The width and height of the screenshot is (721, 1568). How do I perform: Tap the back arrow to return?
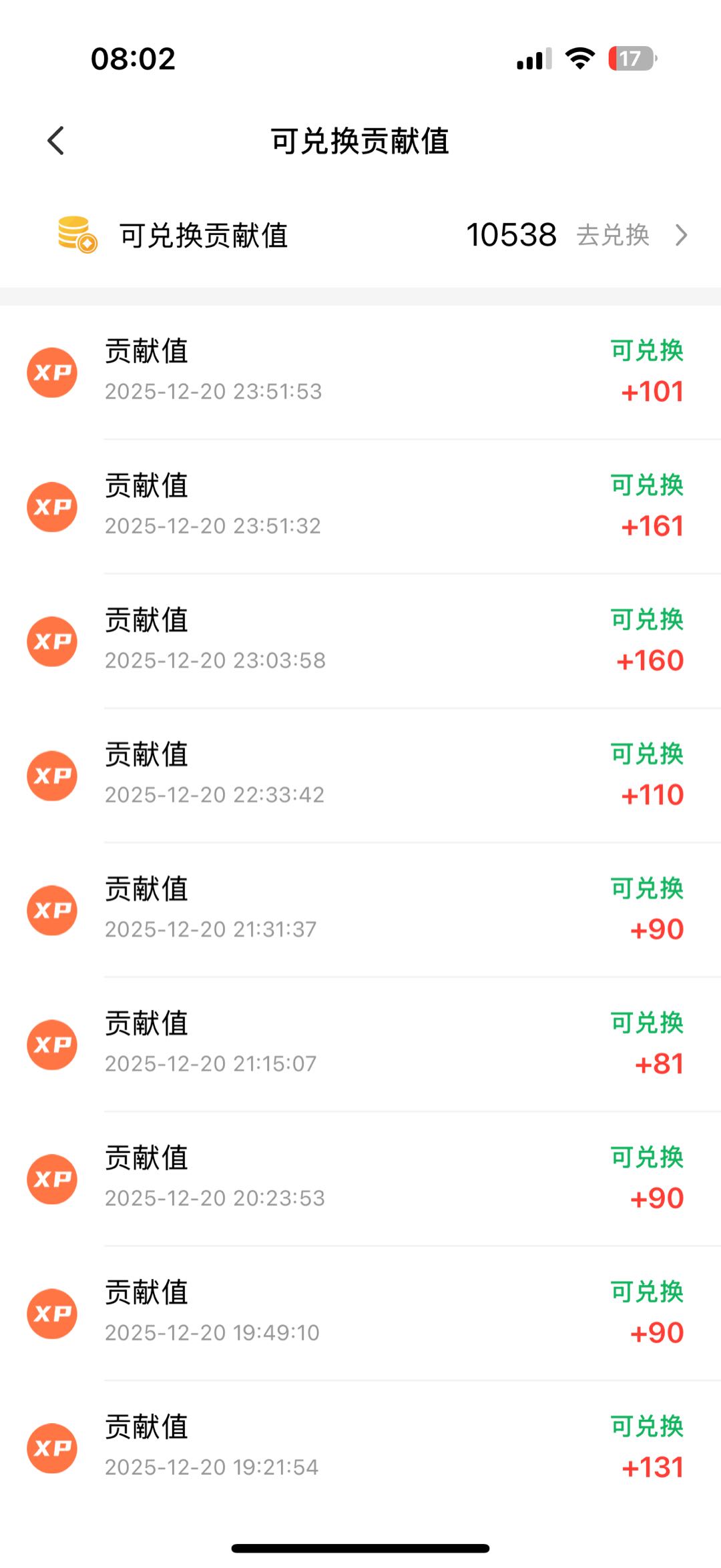(56, 140)
